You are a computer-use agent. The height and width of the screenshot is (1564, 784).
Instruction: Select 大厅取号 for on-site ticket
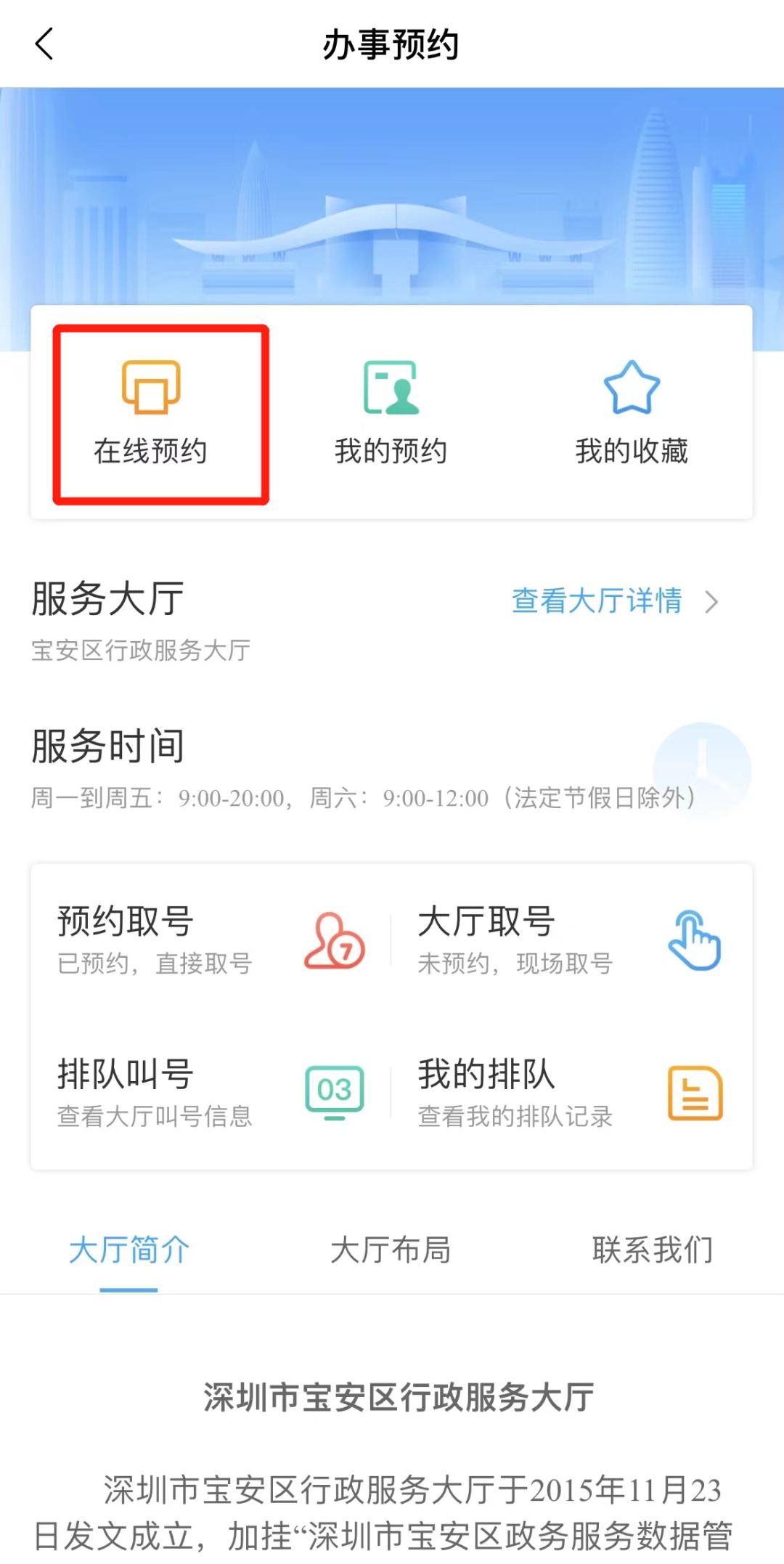(x=570, y=940)
